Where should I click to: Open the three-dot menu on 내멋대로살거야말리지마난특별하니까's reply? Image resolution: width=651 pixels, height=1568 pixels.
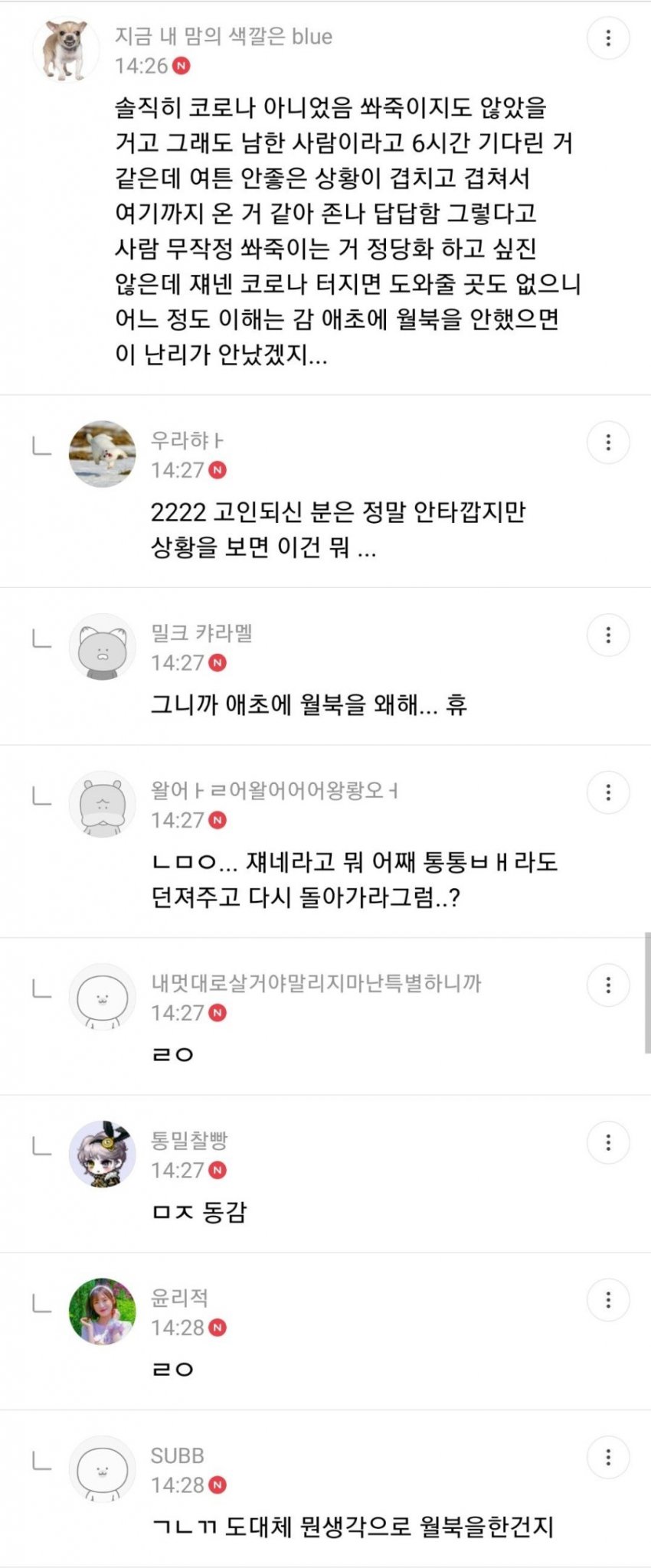[608, 985]
